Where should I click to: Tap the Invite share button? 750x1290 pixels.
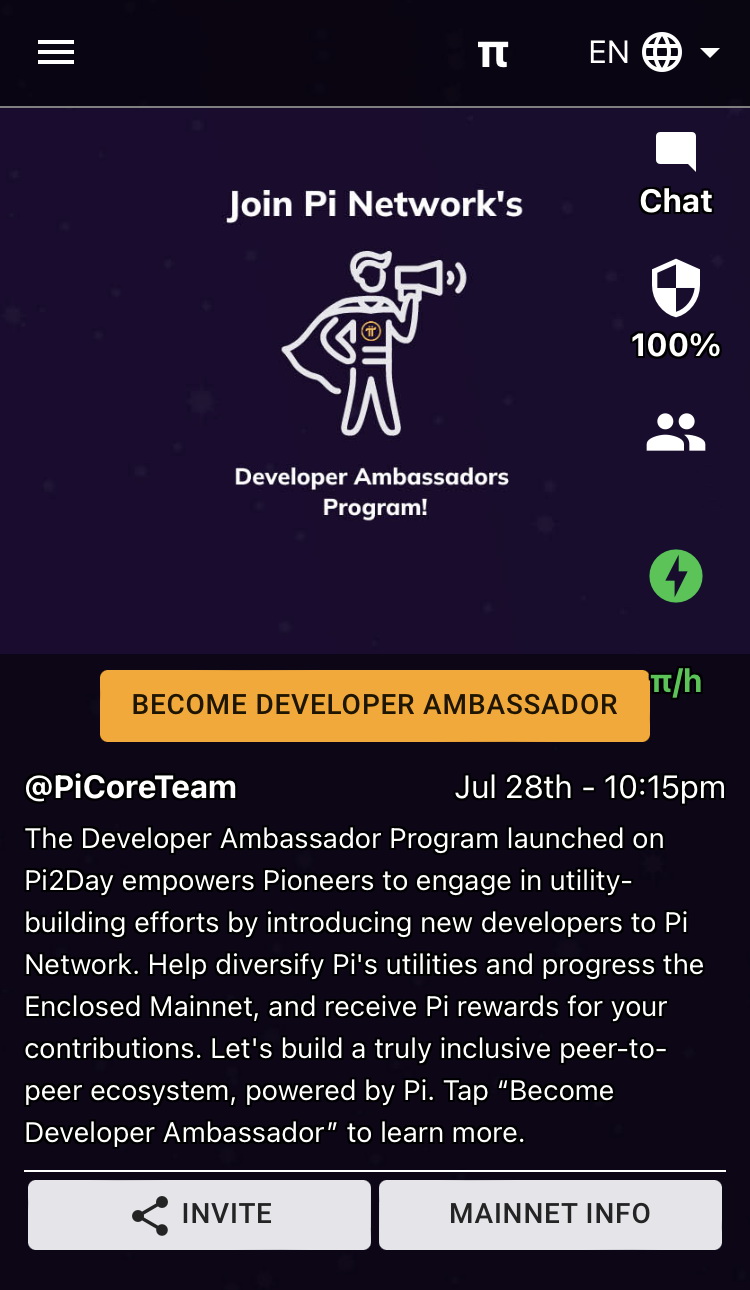click(x=199, y=1215)
